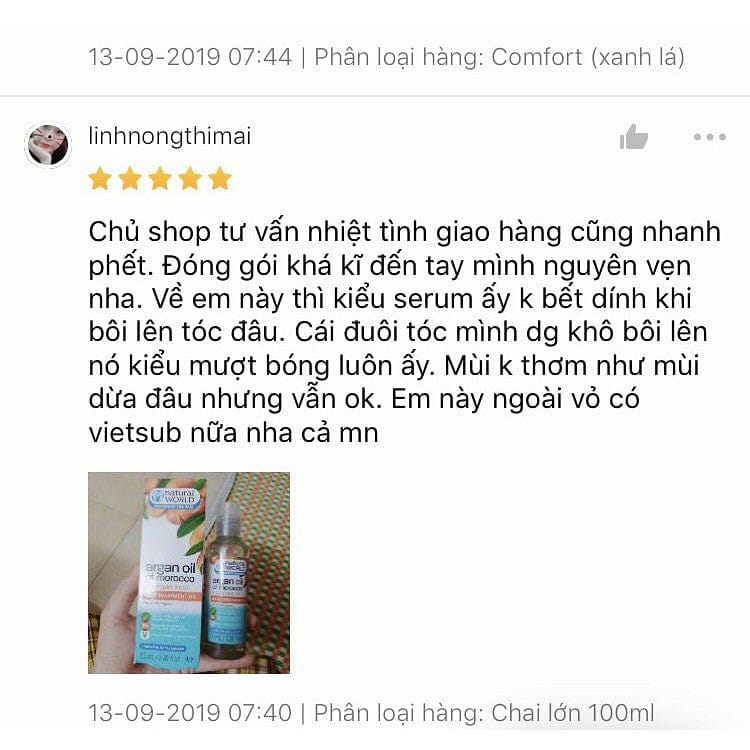Screen dimensions: 750x750
Task: Open the three-dot menu on linhnongthimai's review
Action: coord(709,137)
